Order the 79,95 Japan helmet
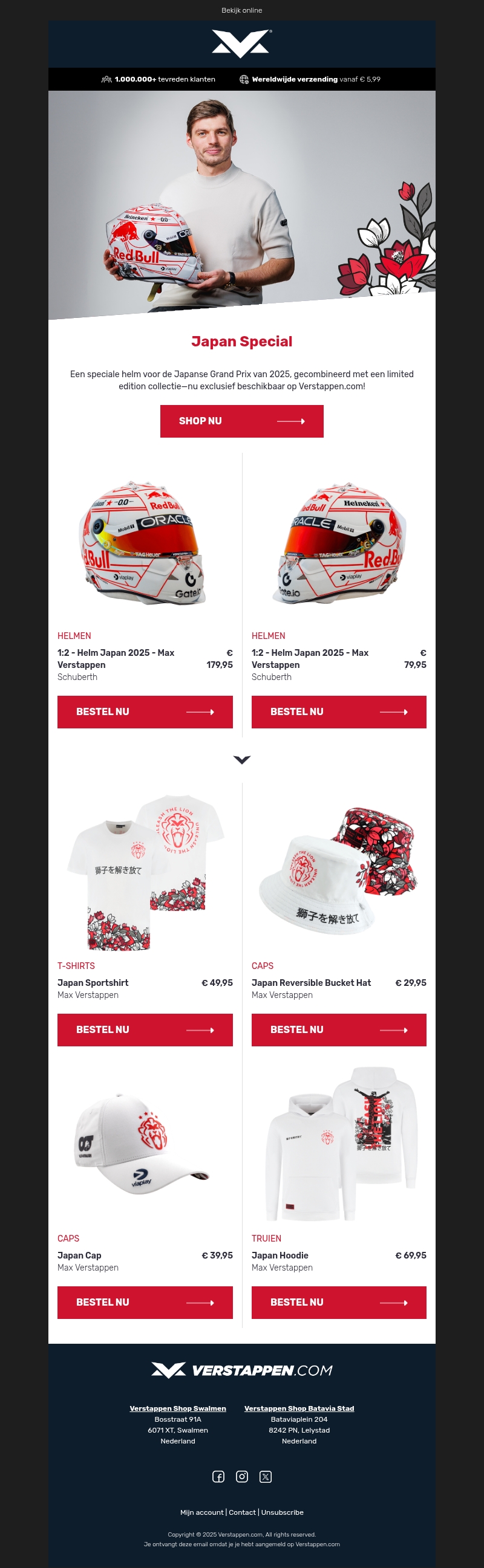Image resolution: width=484 pixels, height=1568 pixels. tap(338, 711)
